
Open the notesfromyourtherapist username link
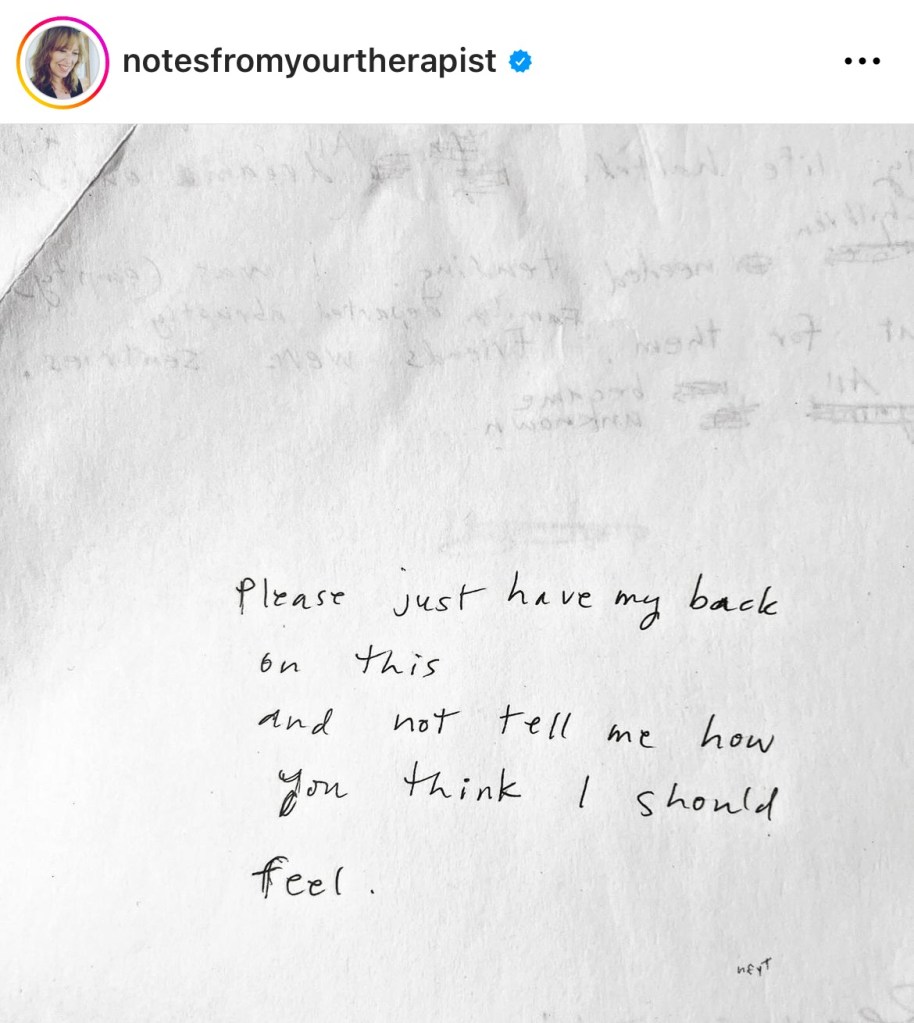pos(308,61)
